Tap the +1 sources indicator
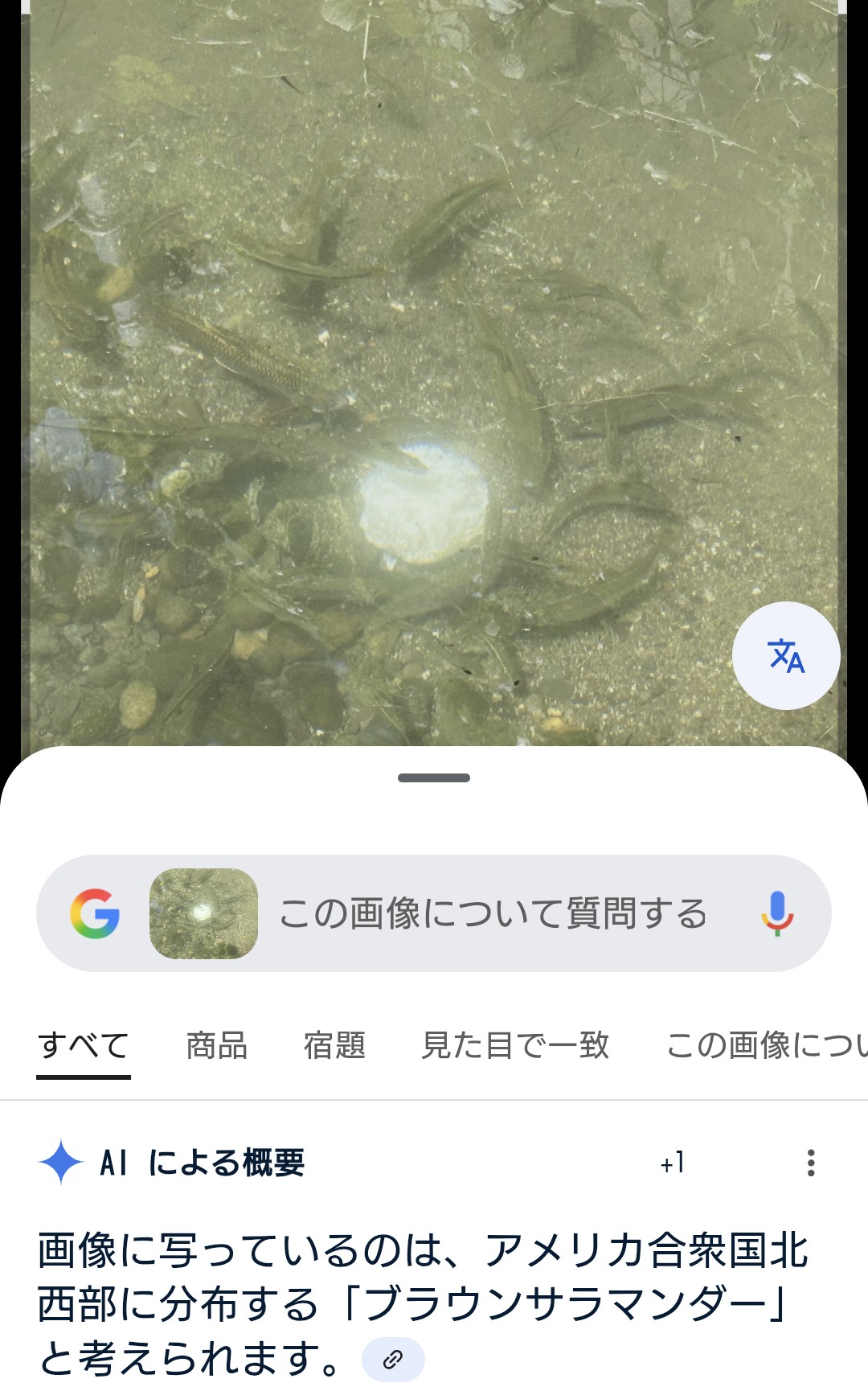This screenshot has width=868, height=1395. point(673,1163)
